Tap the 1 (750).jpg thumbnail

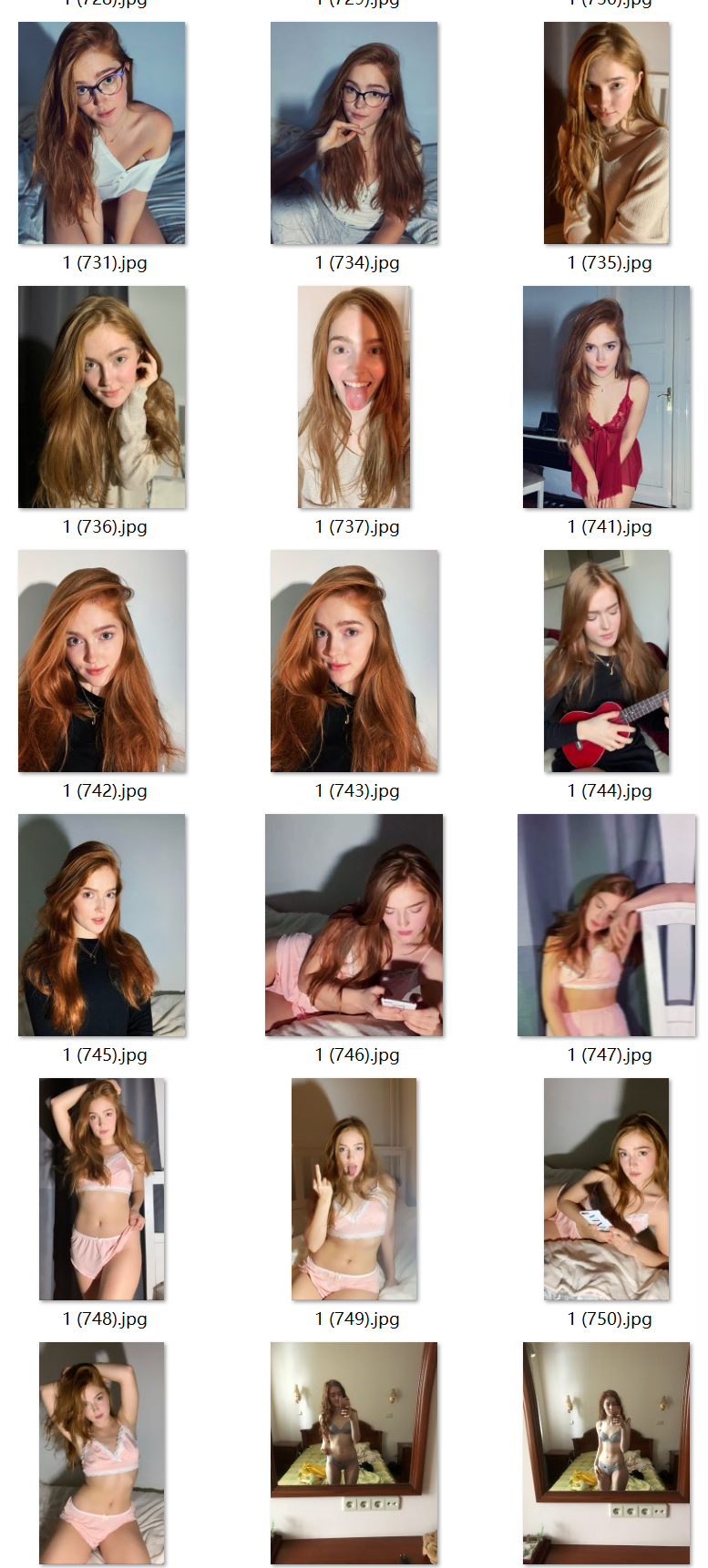[607, 1188]
